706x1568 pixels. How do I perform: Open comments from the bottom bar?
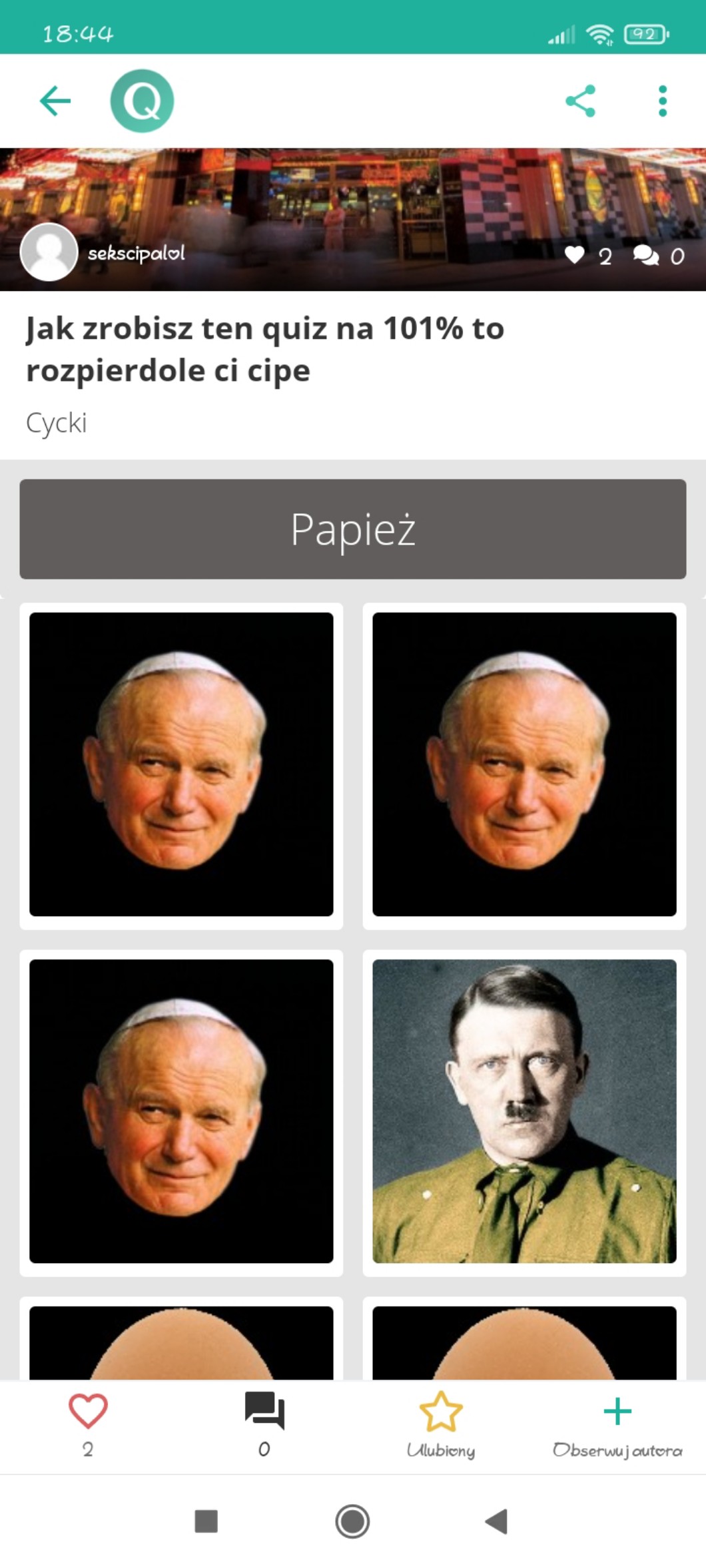point(264,1412)
